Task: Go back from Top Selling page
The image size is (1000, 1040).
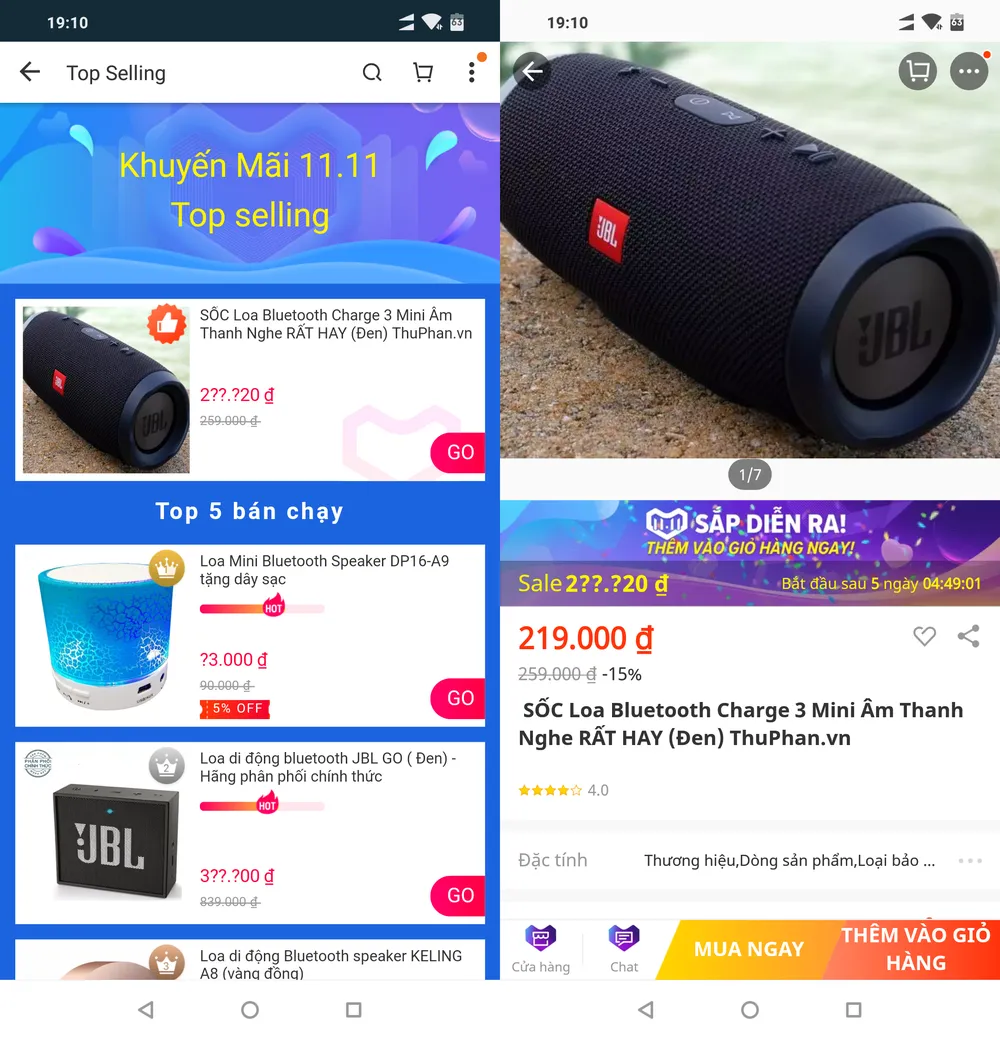Action: click(30, 72)
